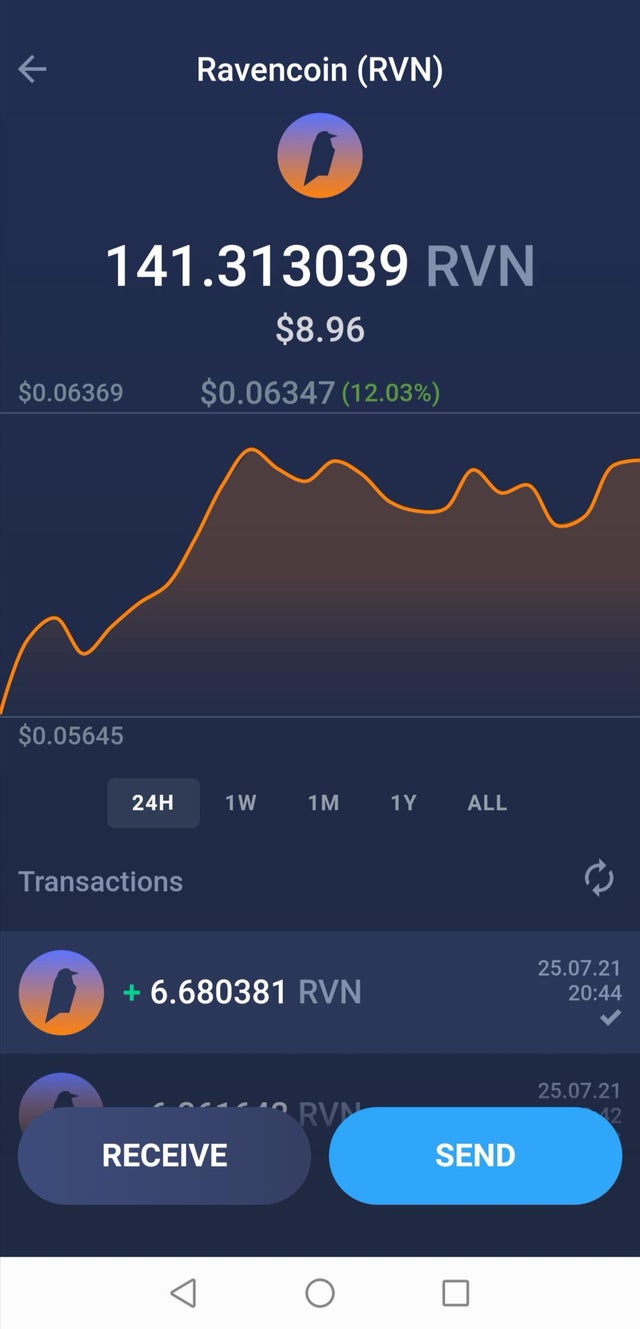The image size is (640, 1329).
Task: Switch chart to 1M range
Action: click(323, 803)
